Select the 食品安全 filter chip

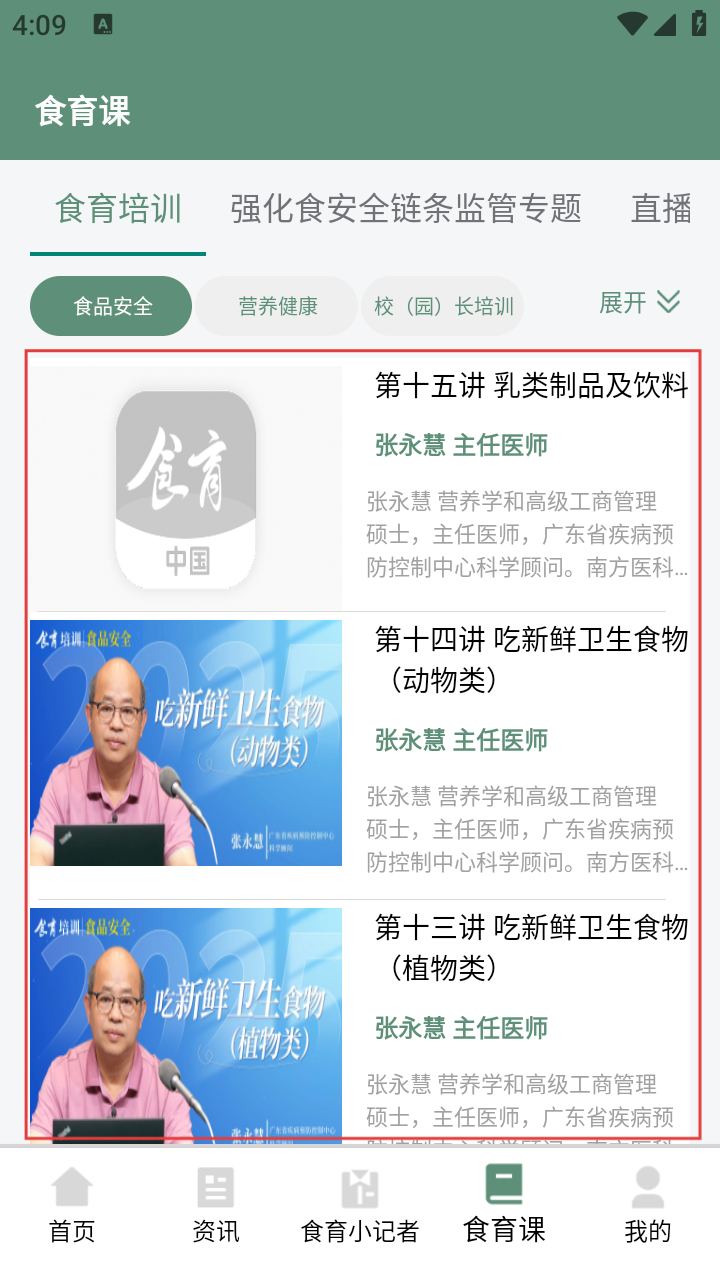(111, 306)
